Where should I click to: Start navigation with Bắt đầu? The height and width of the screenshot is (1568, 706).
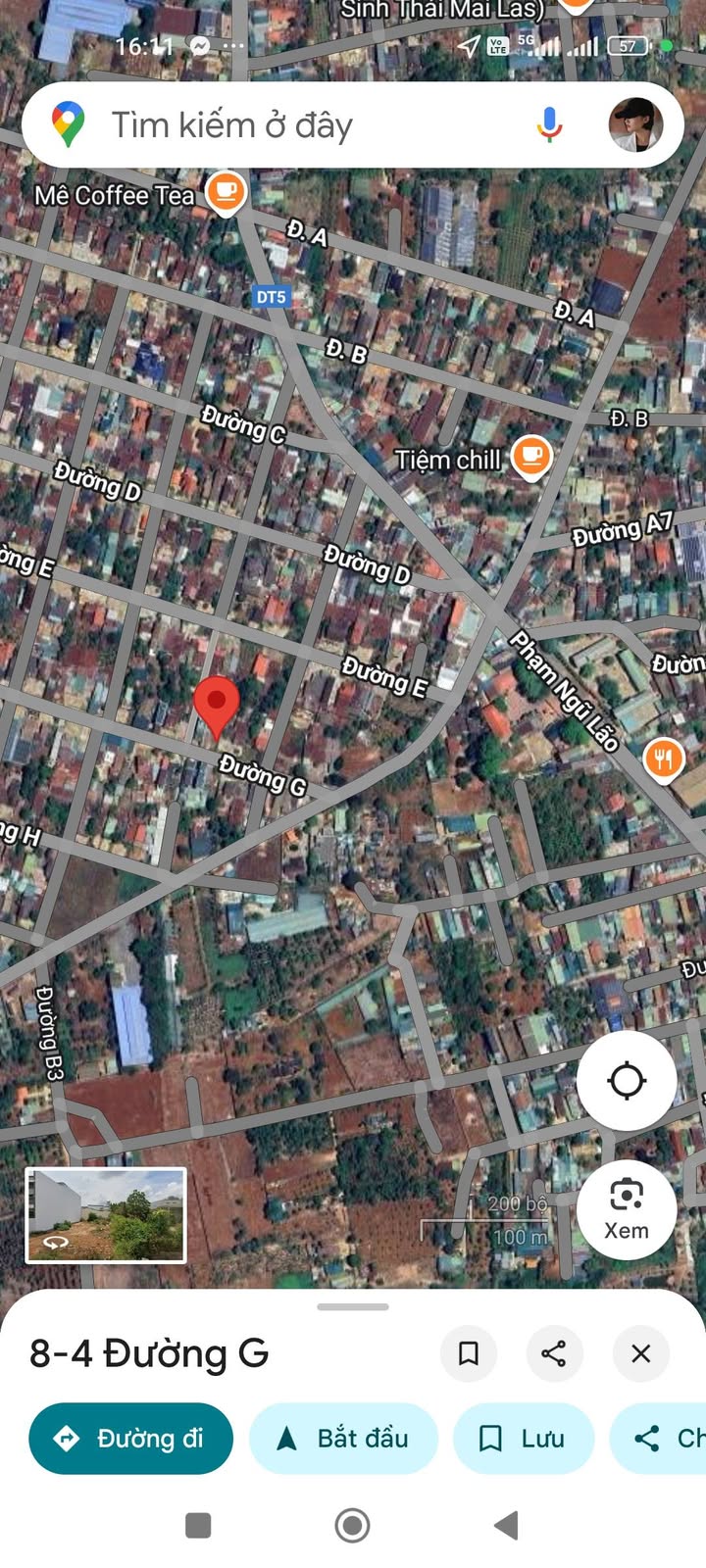coord(343,1439)
